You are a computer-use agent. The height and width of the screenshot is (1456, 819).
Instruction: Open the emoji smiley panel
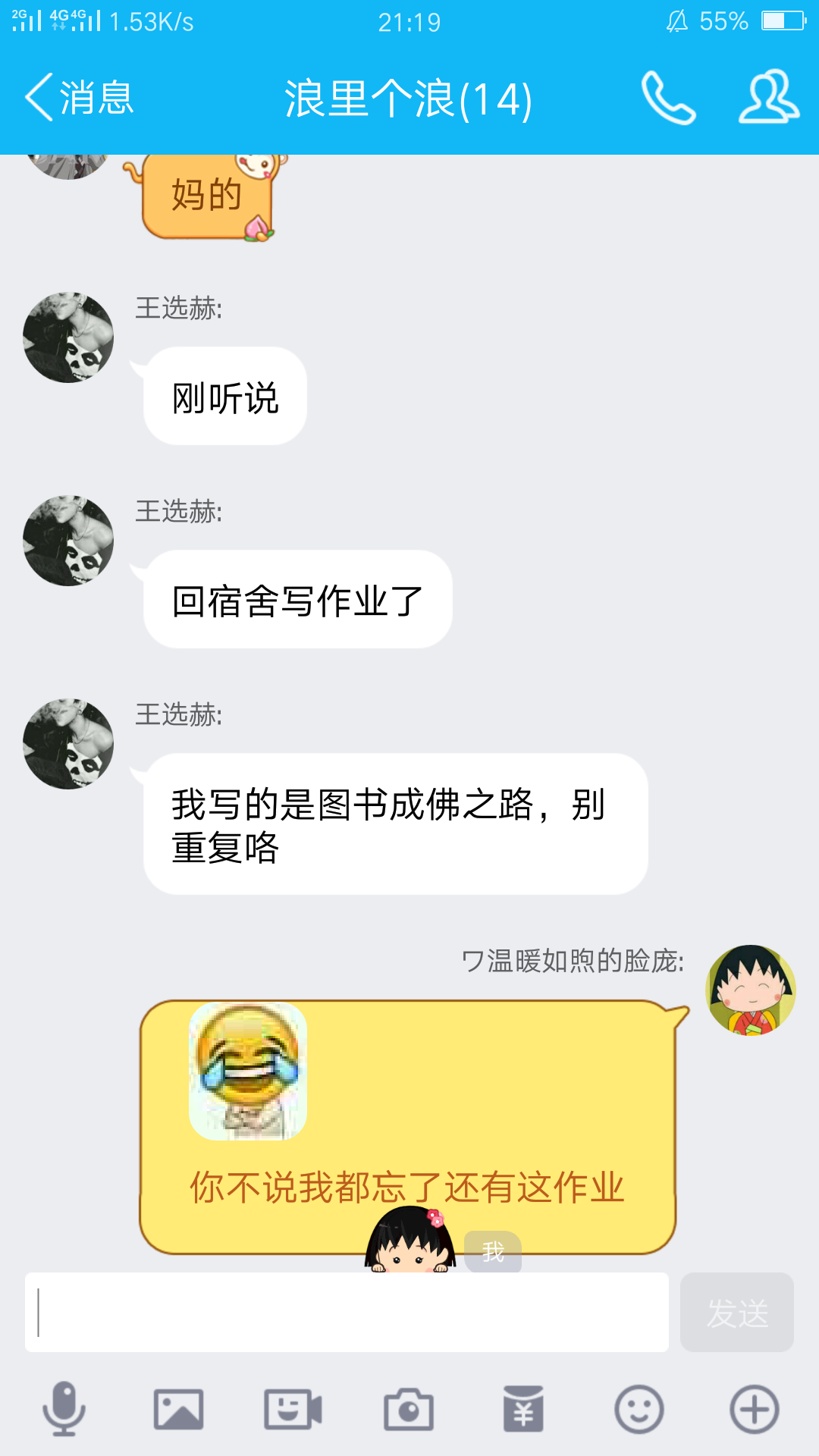coord(639,1410)
